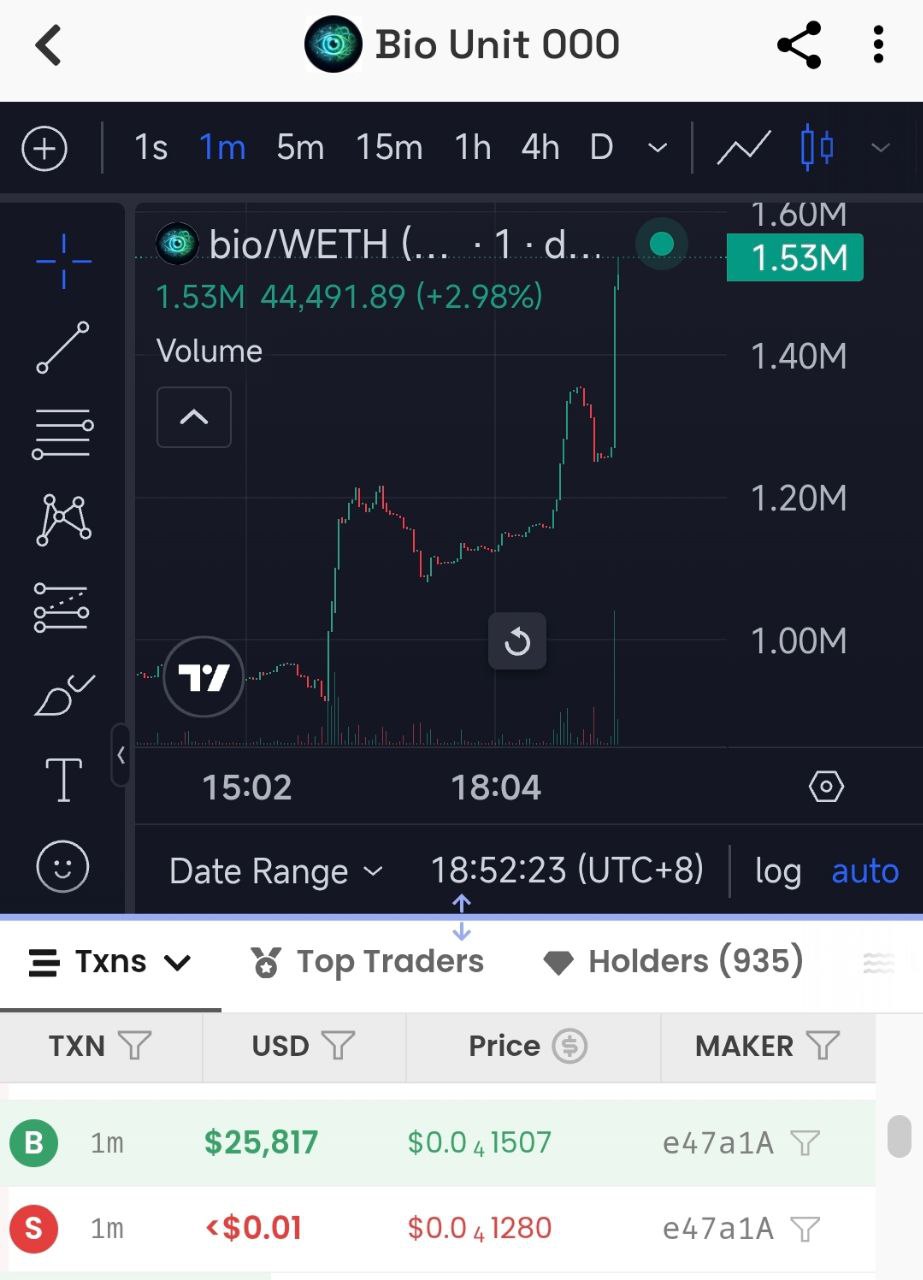The height and width of the screenshot is (1280, 923).
Task: Change chart interval to 1h
Action: [473, 148]
